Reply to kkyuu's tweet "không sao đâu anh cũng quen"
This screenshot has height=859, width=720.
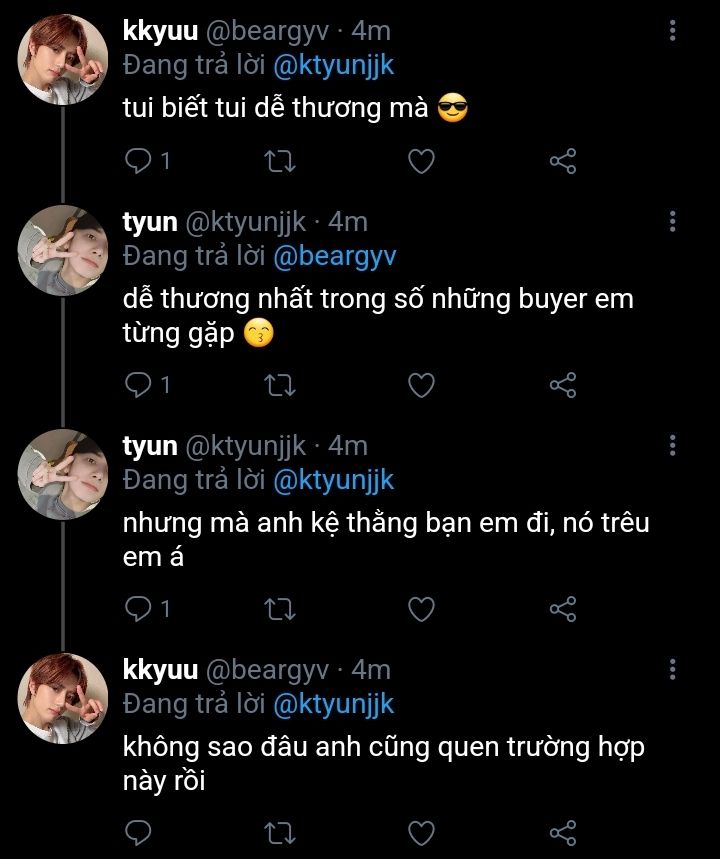coord(141,832)
